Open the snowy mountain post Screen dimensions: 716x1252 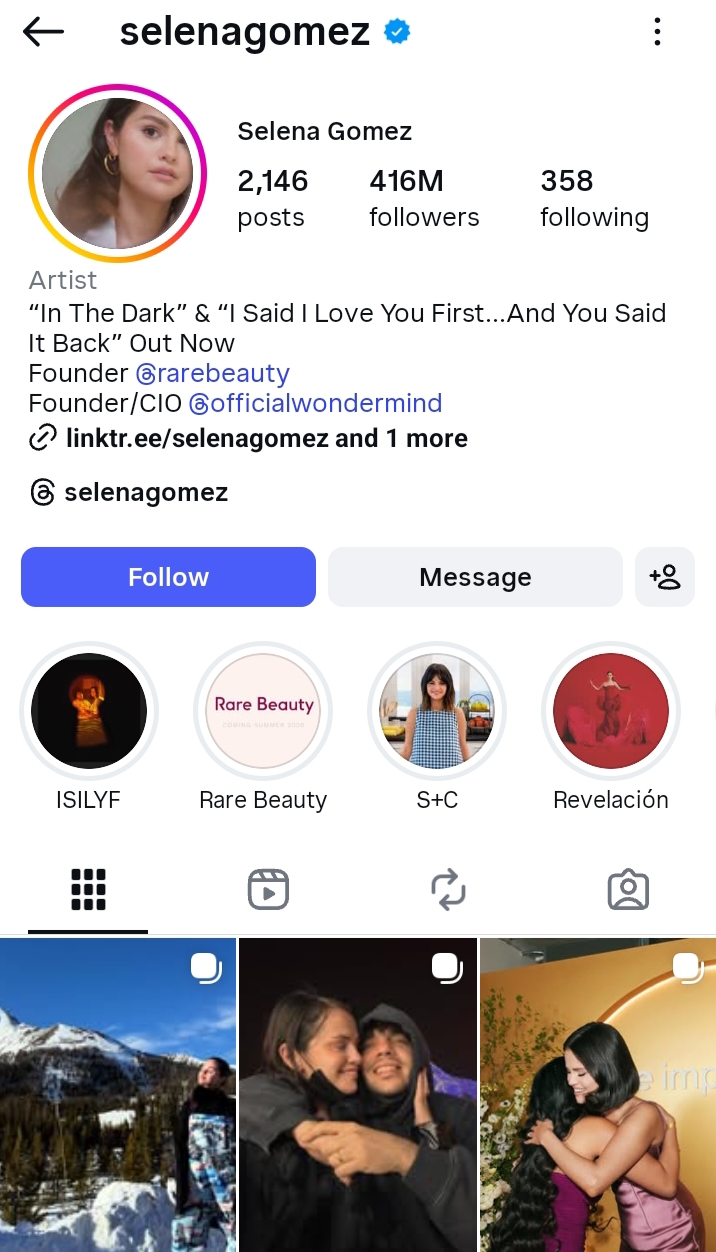(x=117, y=1095)
